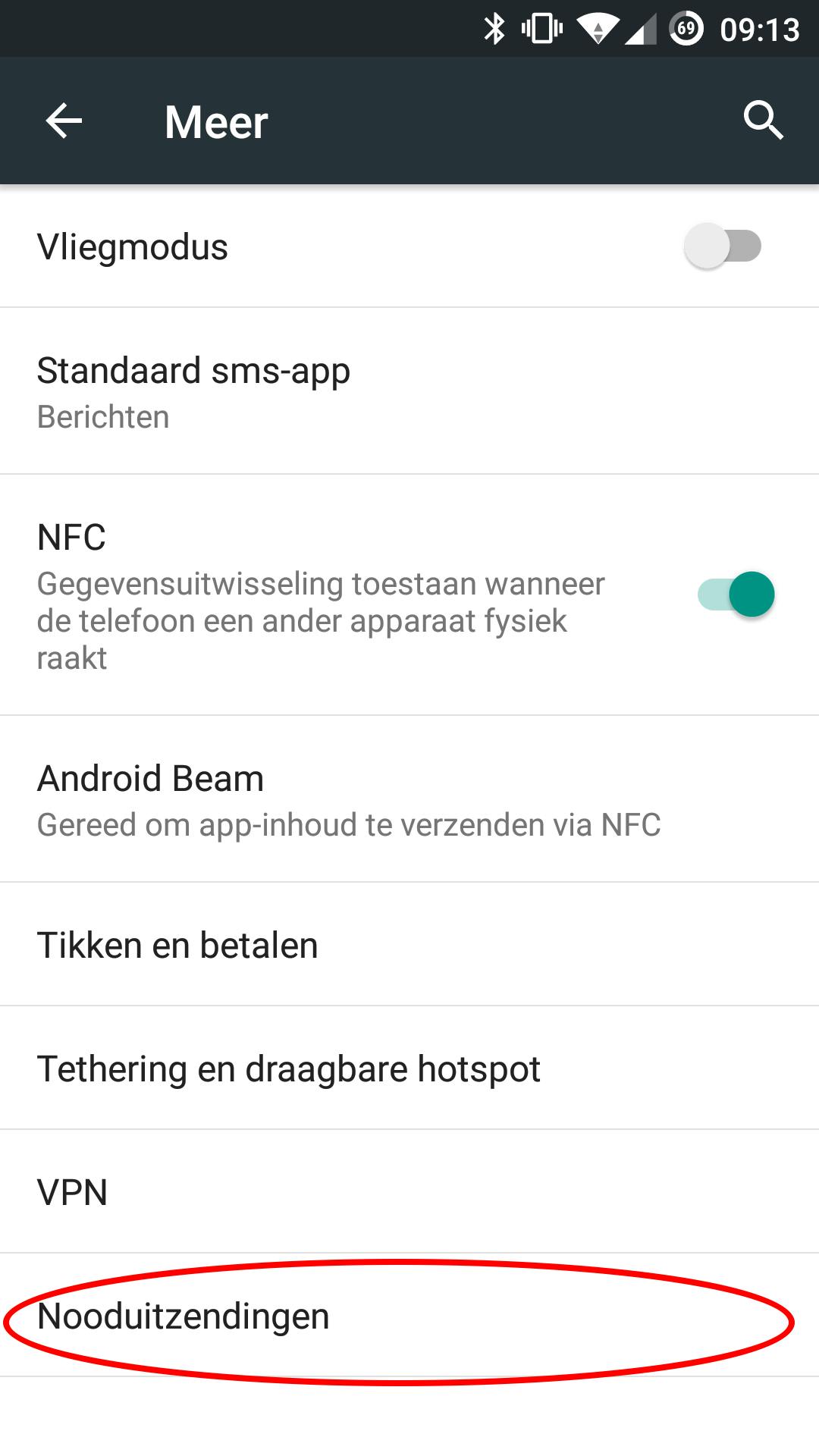This screenshot has height=1456, width=819.
Task: Open the search magnifier icon
Action: coord(763,121)
